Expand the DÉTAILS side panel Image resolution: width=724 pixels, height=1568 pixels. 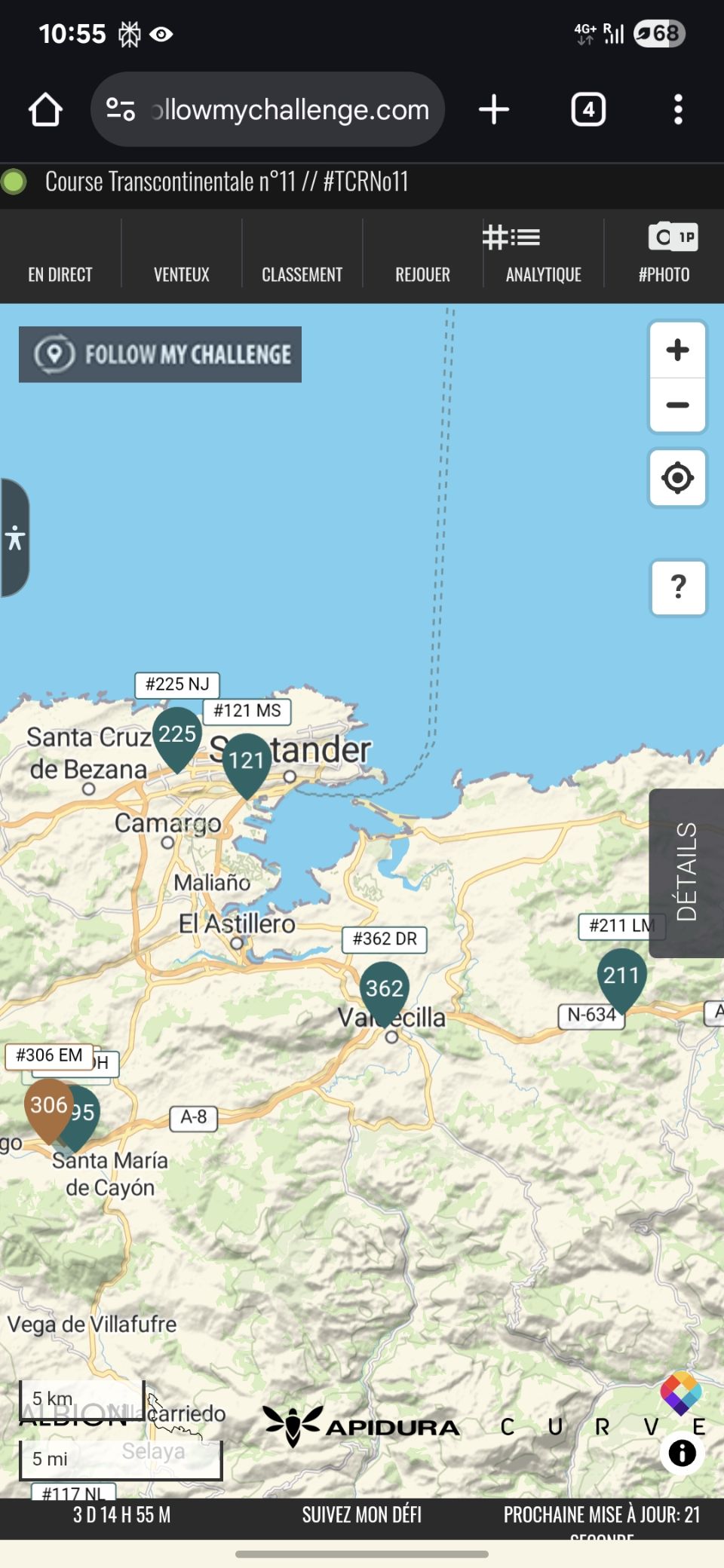tap(686, 872)
